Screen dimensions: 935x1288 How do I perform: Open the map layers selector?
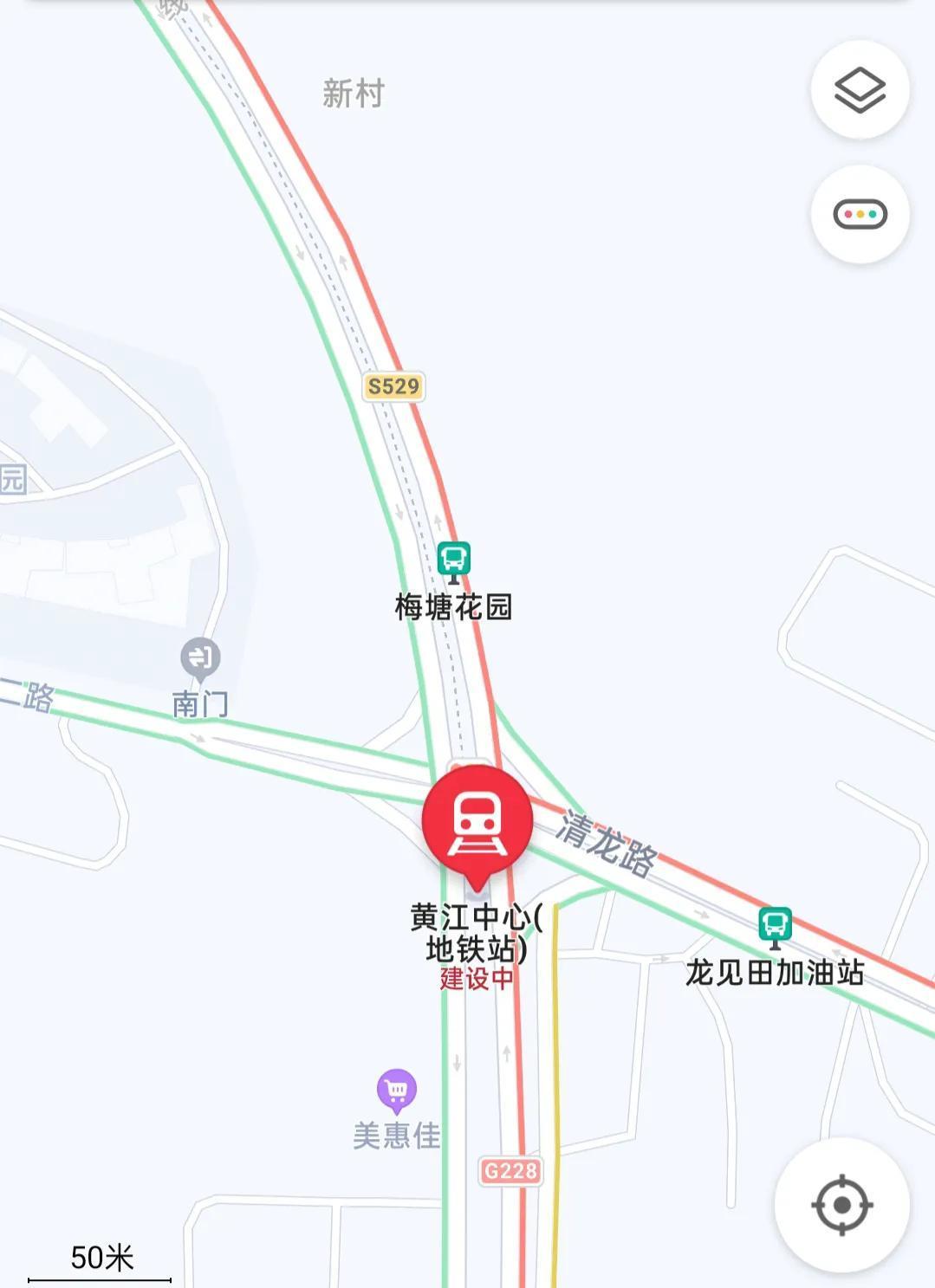pos(860,90)
